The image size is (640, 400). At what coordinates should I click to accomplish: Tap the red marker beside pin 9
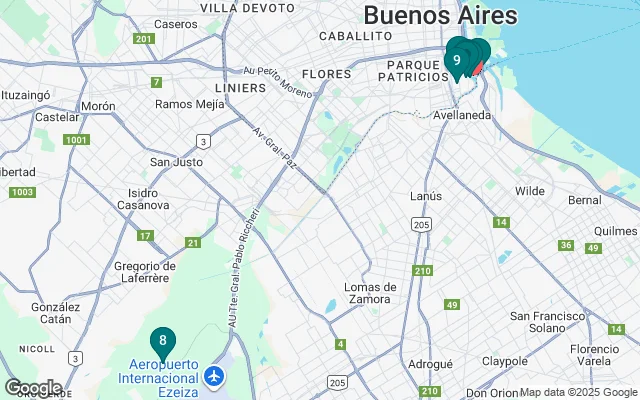(477, 68)
